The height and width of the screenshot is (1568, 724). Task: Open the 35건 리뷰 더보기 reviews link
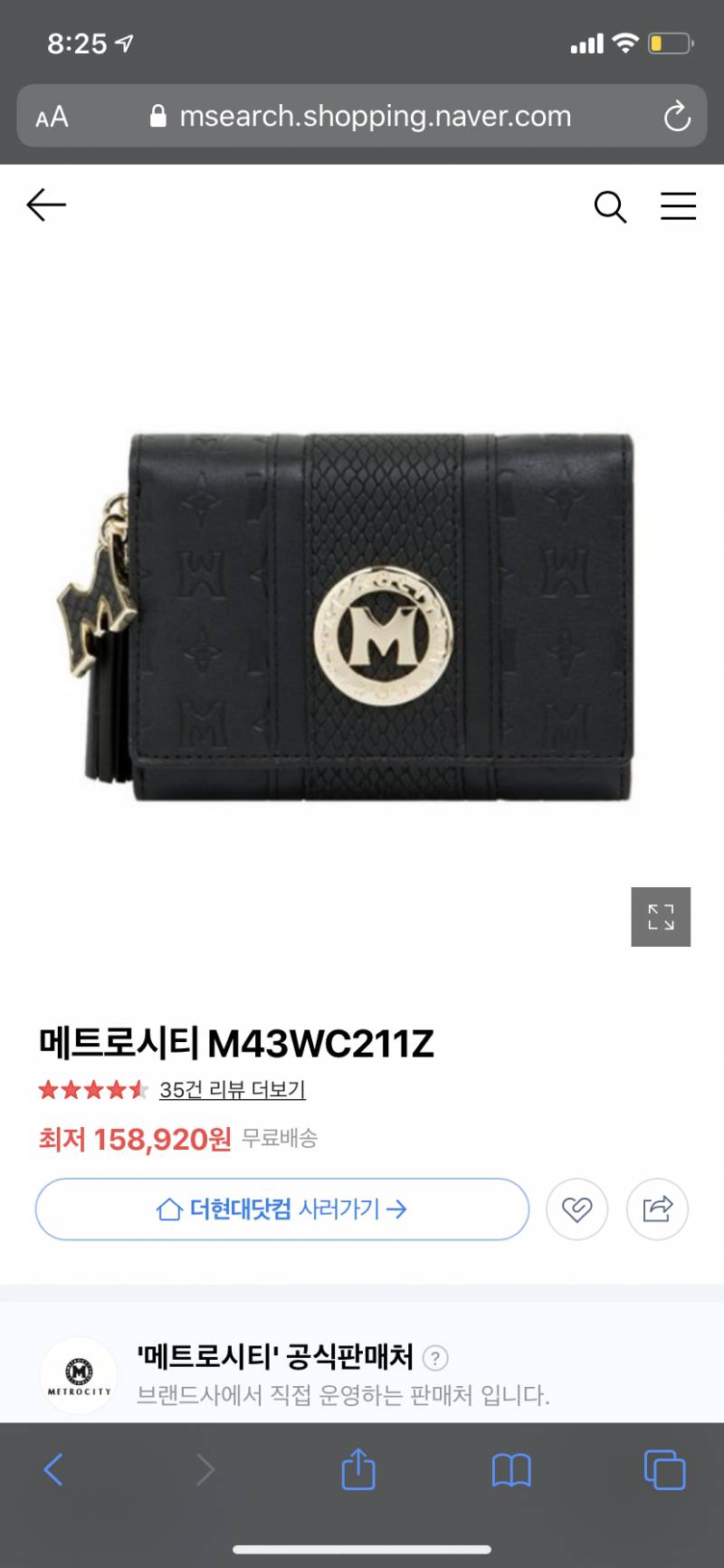[232, 1090]
